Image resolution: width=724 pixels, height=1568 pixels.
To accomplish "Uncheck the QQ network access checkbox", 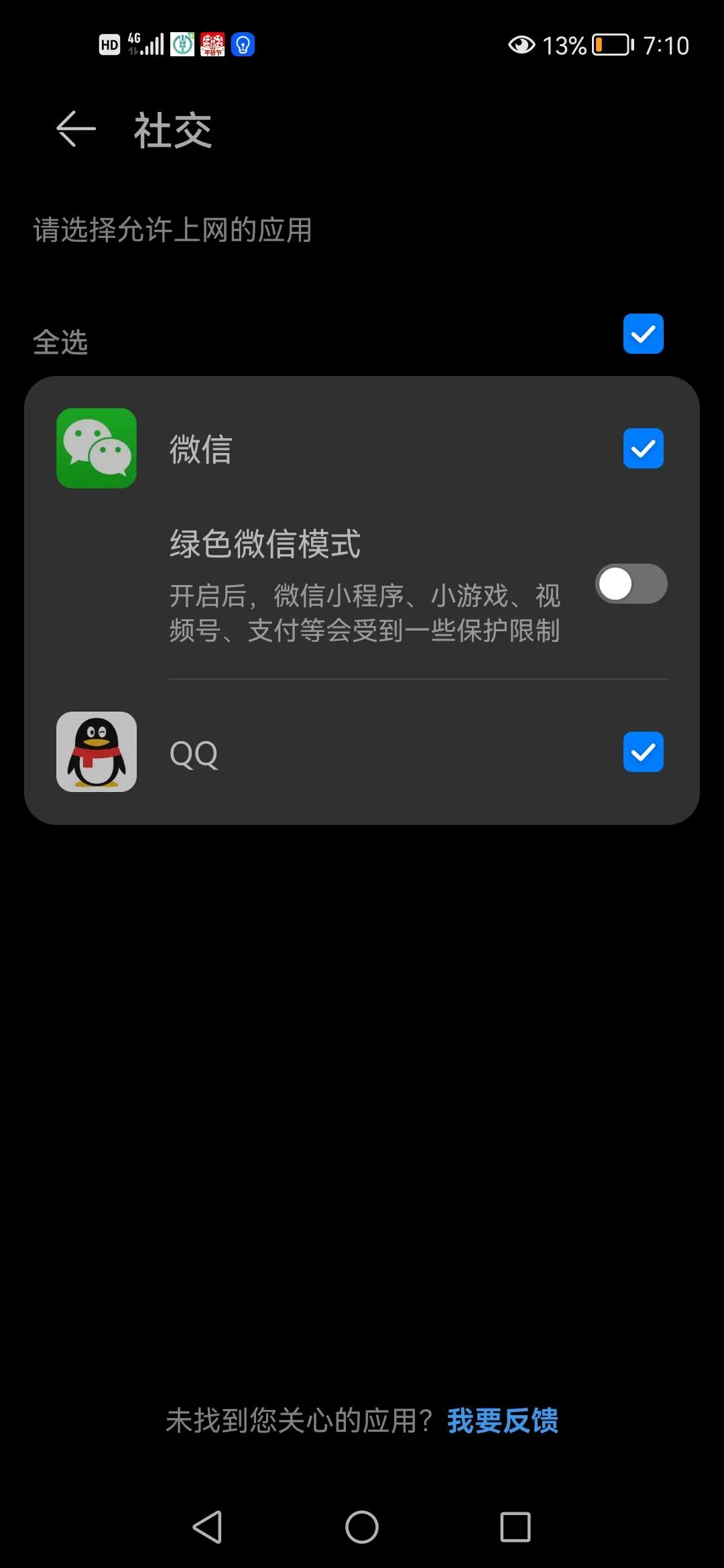I will [643, 753].
